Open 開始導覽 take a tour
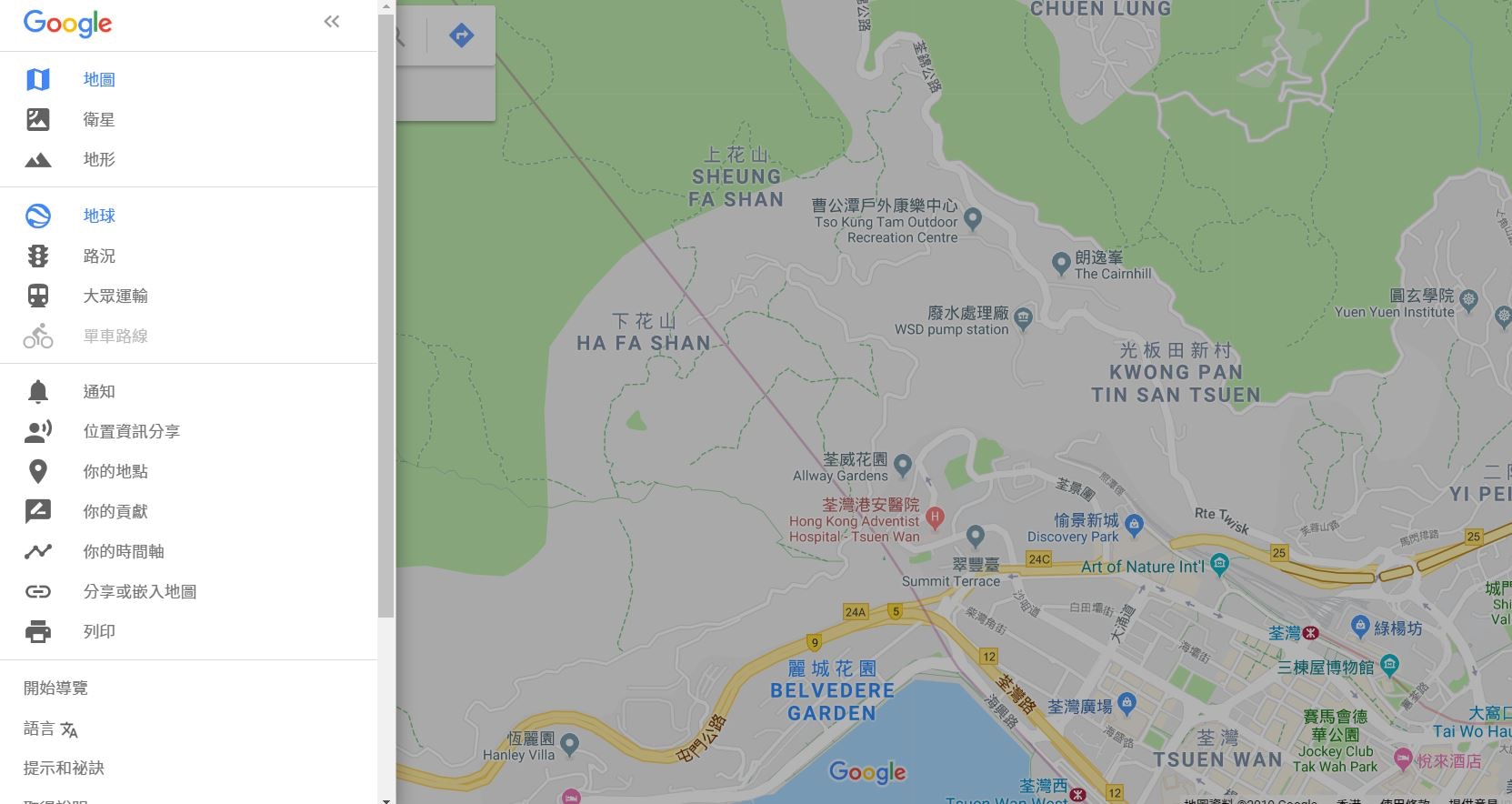 (55, 688)
